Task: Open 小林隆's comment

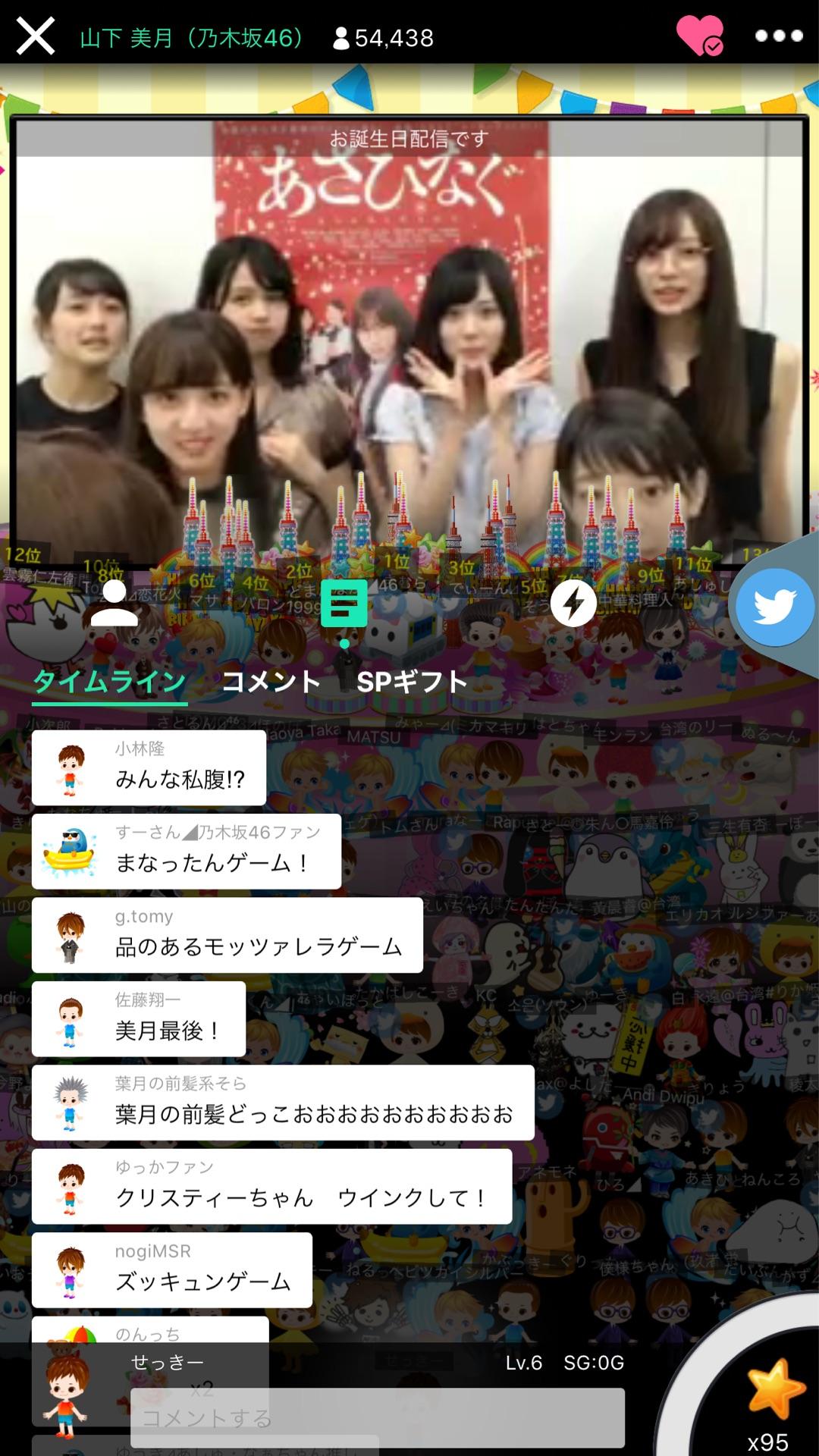Action: (149, 767)
